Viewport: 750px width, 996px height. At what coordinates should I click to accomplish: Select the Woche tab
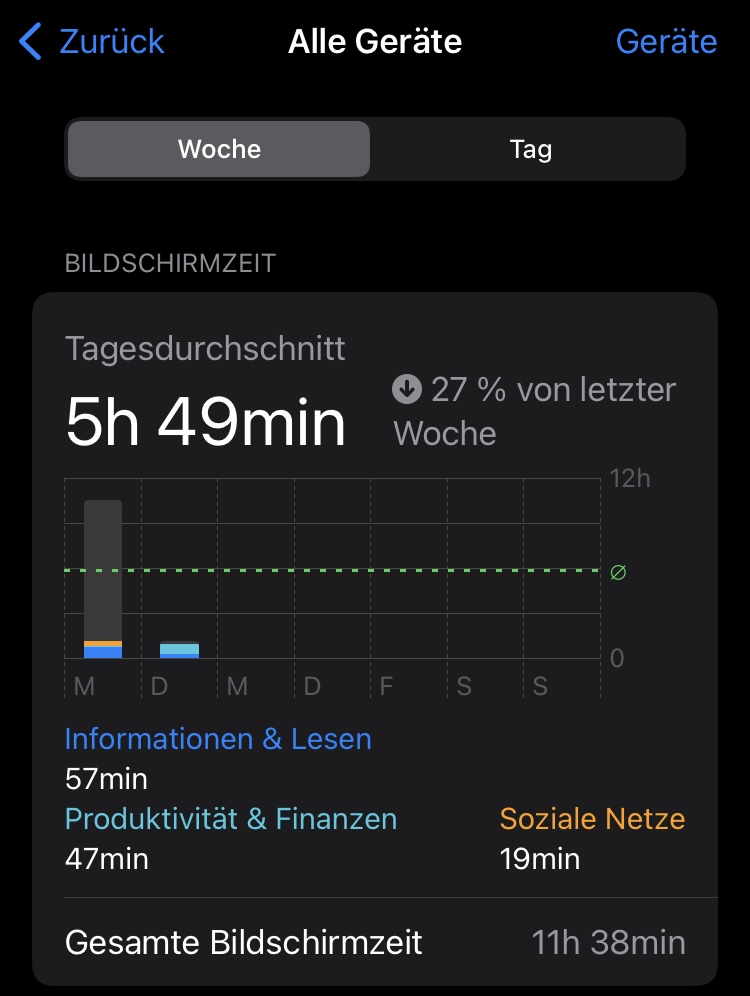(218, 148)
